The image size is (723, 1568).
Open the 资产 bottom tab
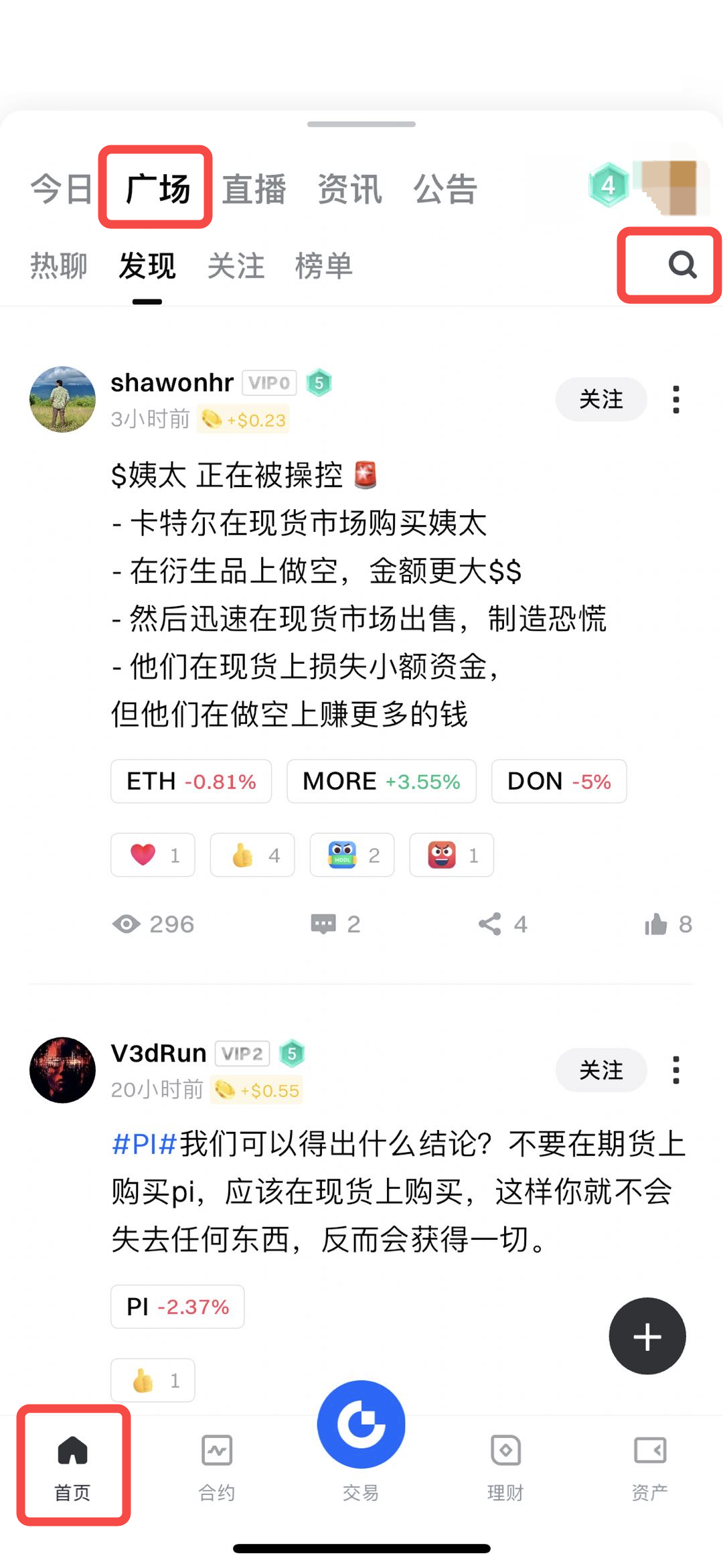point(649,1466)
